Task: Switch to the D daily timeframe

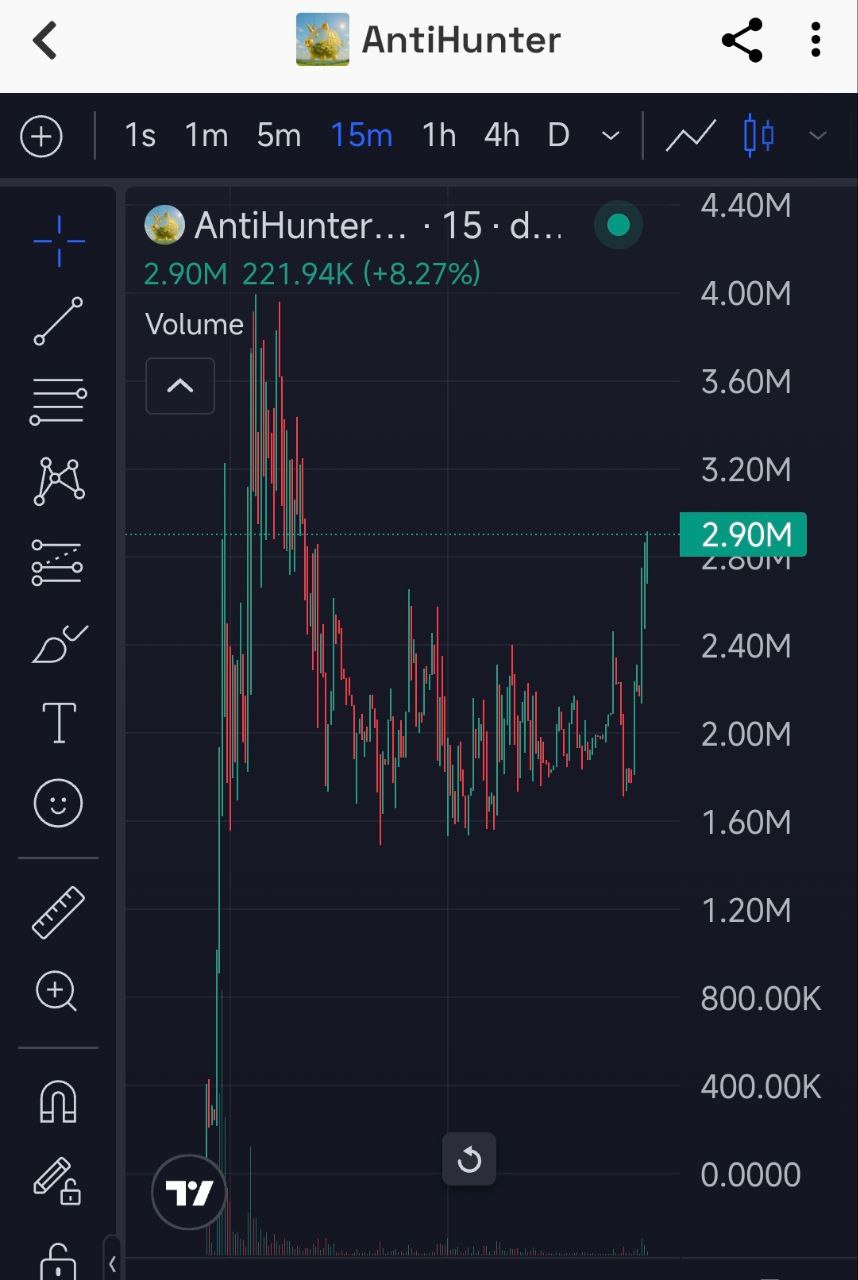Action: (558, 136)
